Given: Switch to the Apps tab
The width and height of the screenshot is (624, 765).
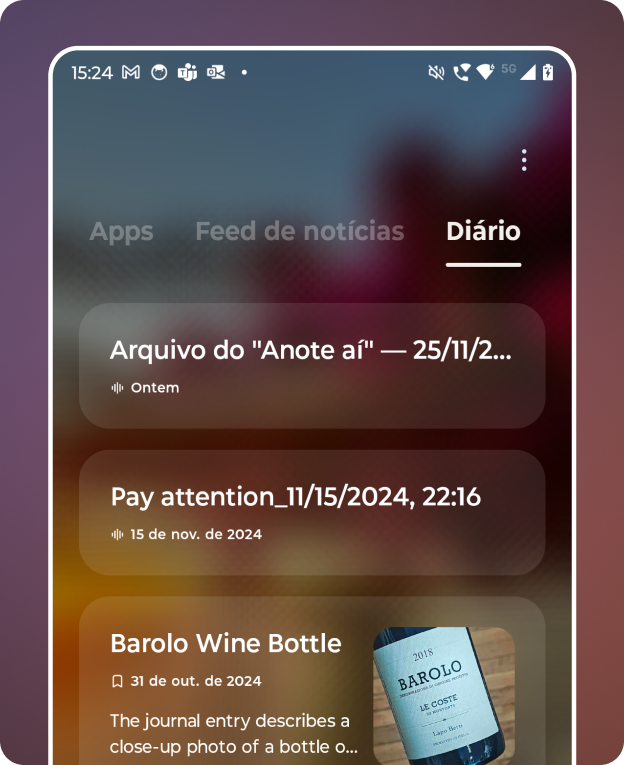Looking at the screenshot, I should point(121,232).
